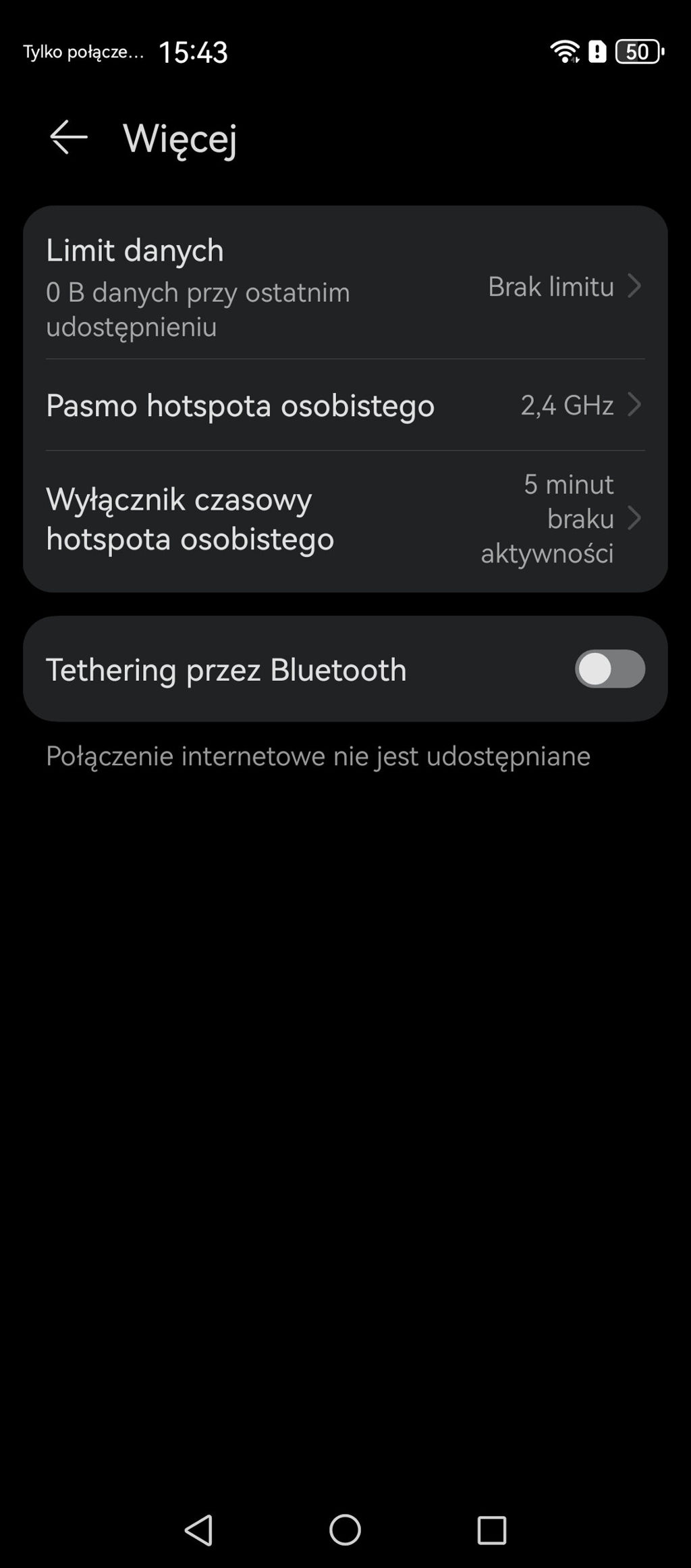Go back using the top arrow
The image size is (691, 1568).
69,137
